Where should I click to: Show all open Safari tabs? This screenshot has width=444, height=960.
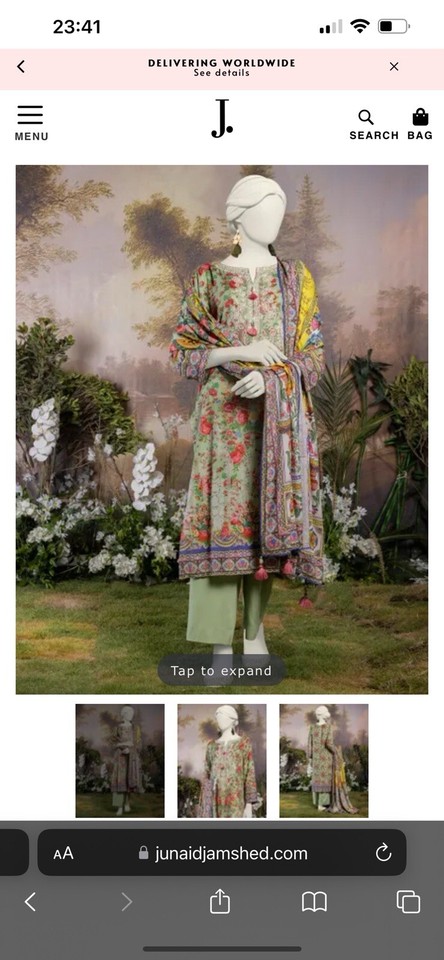click(408, 902)
